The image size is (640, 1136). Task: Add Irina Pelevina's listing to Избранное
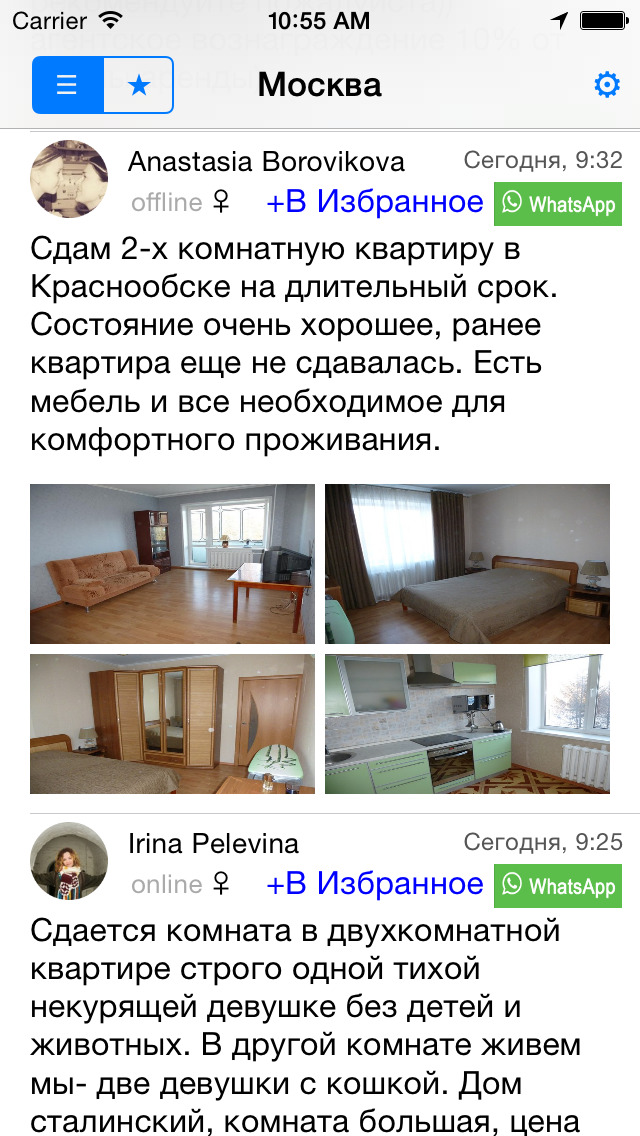[375, 884]
